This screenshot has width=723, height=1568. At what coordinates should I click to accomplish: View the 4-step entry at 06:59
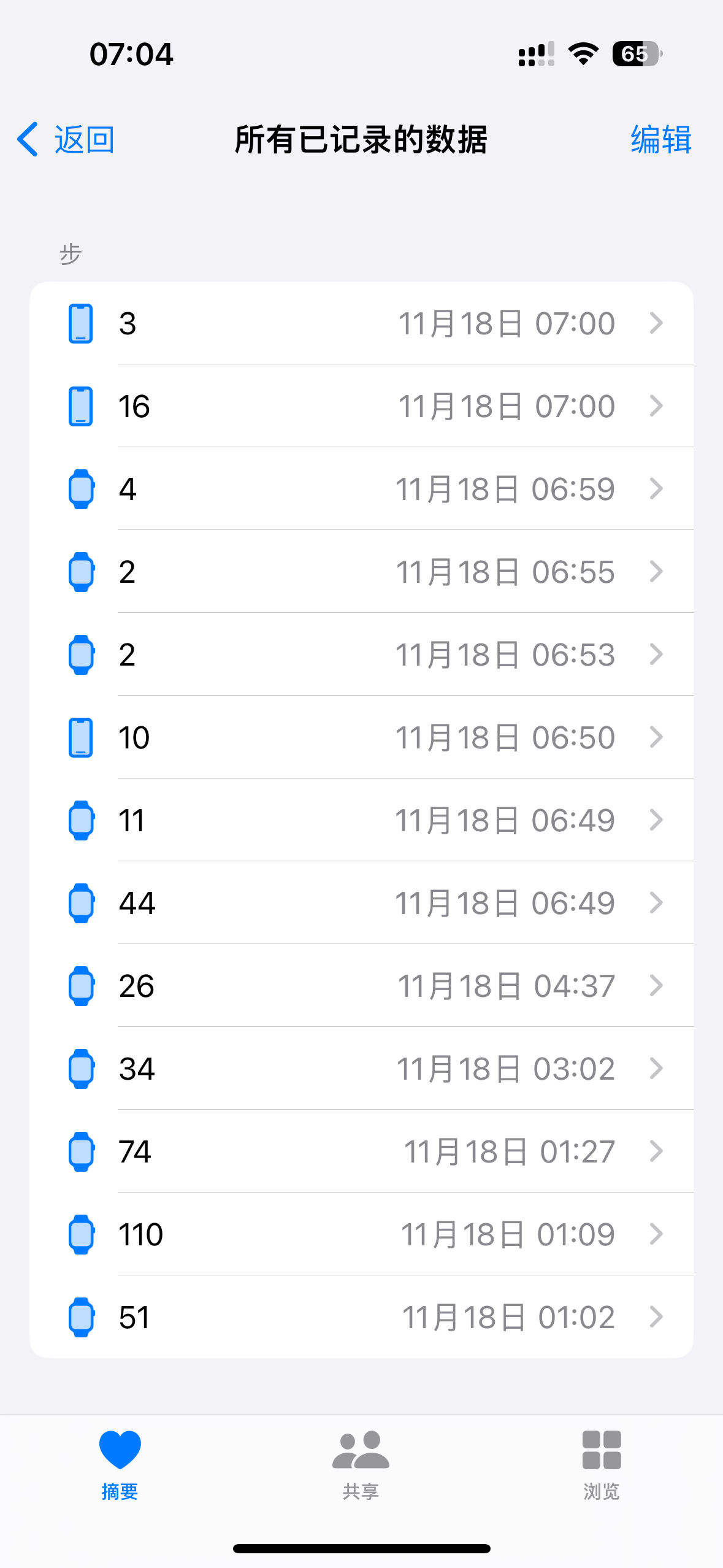[361, 489]
